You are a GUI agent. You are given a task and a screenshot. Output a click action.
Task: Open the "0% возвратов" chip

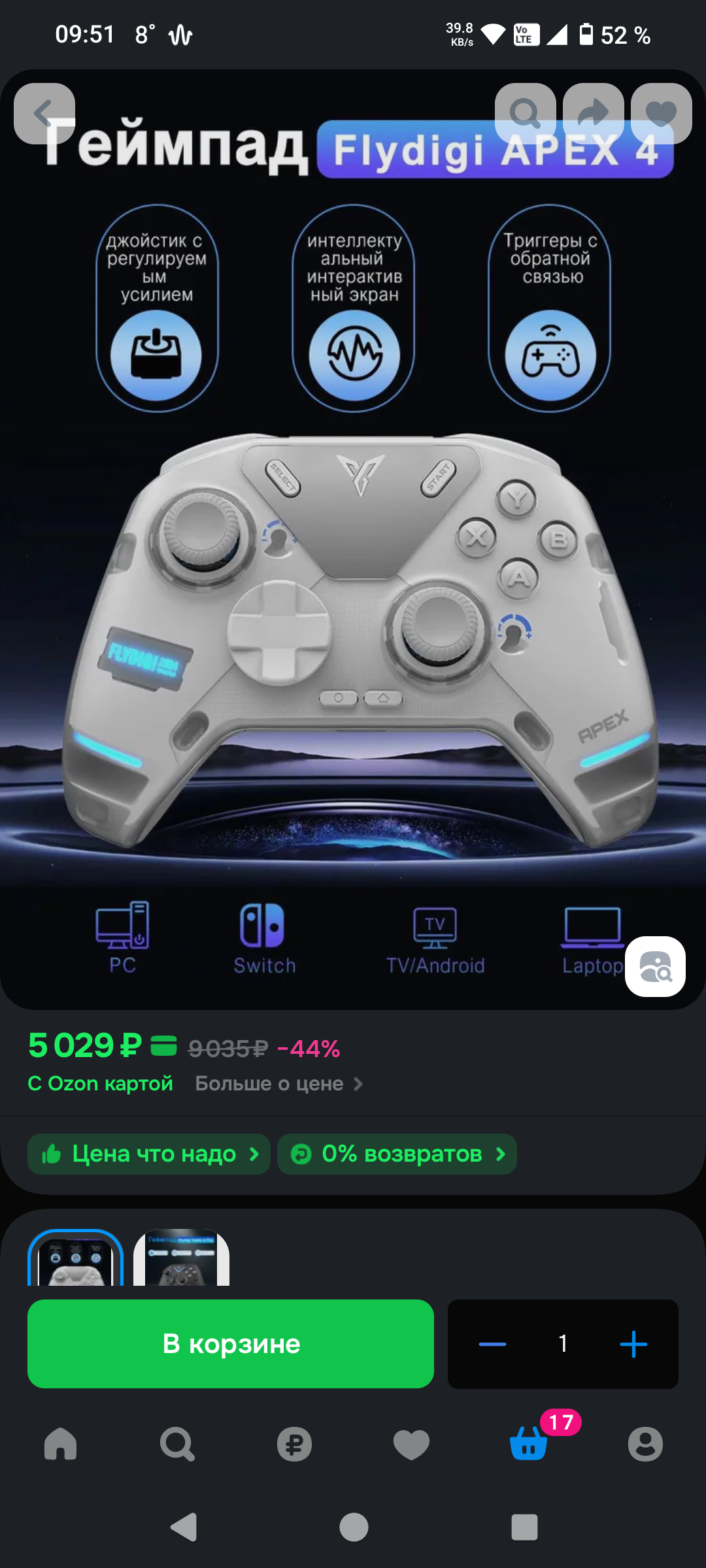click(x=397, y=1154)
